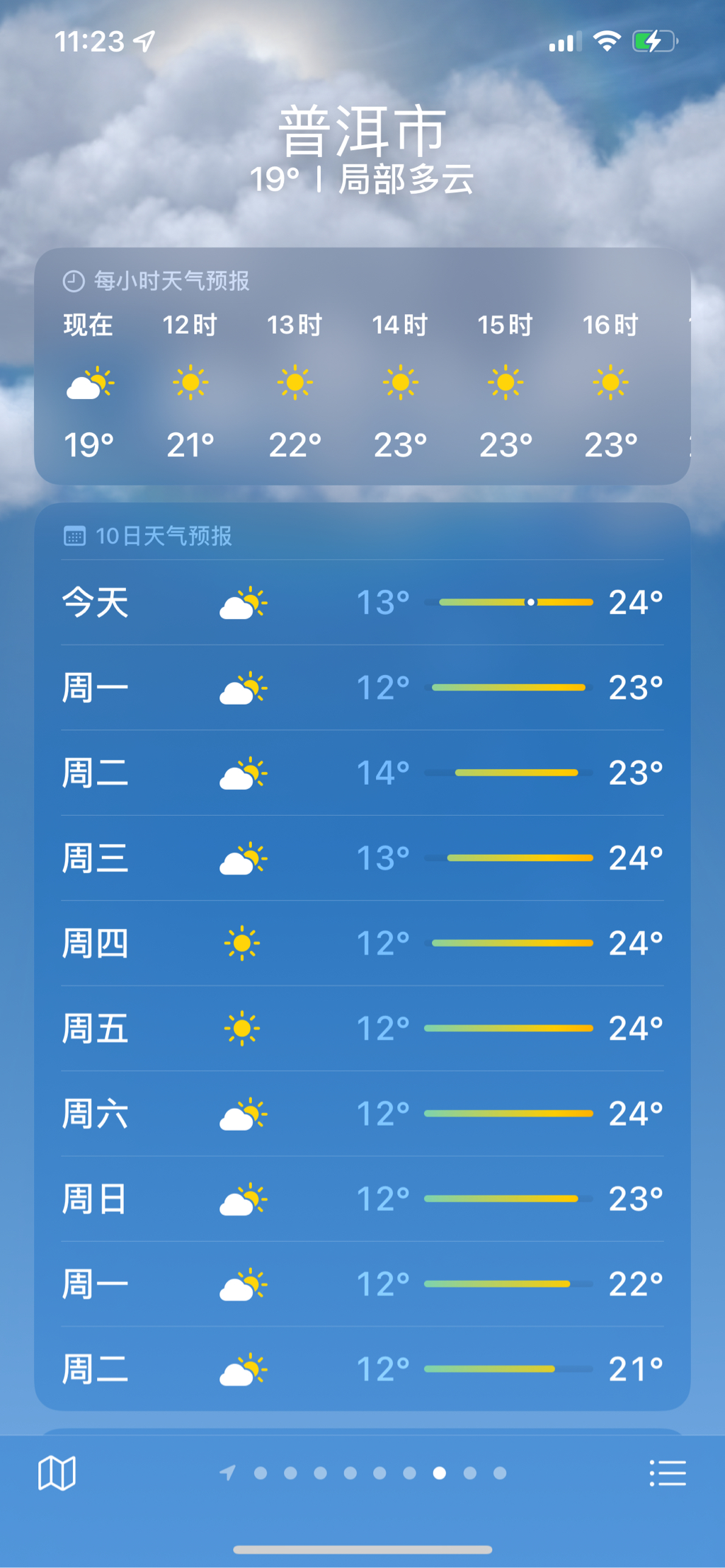This screenshot has height=1568, width=725.
Task: Open the city list
Action: click(x=668, y=1473)
